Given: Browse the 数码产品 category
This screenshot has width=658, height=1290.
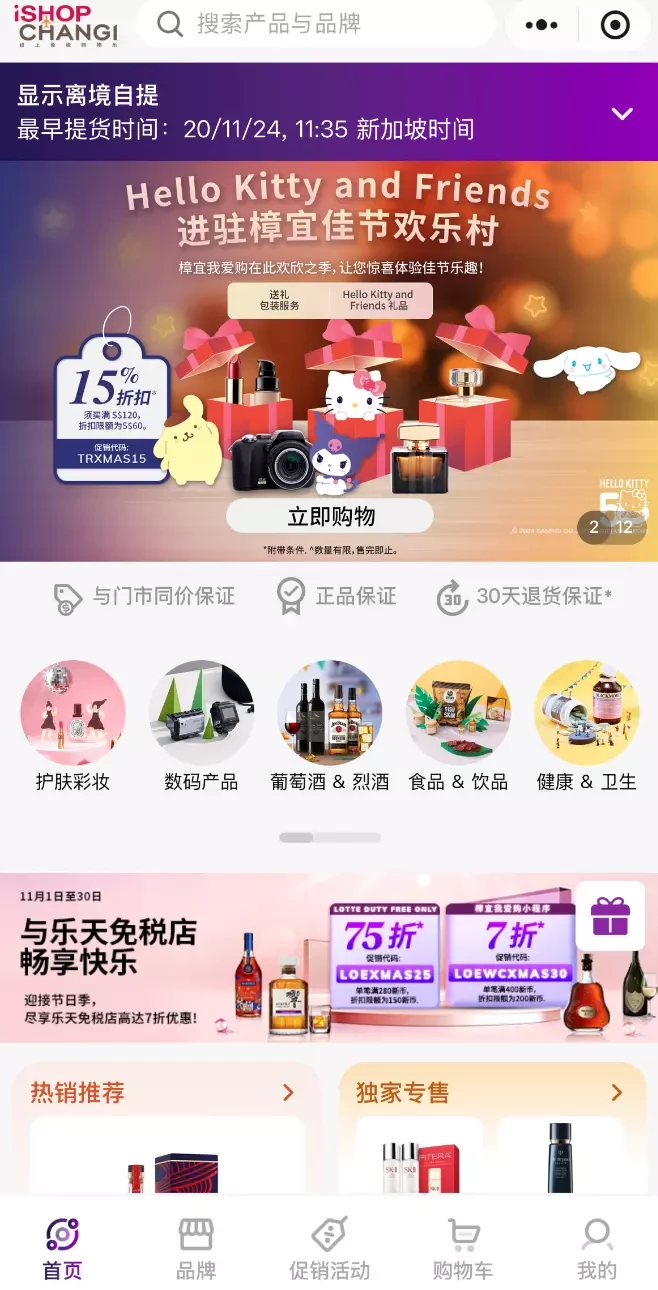Looking at the screenshot, I should click(201, 727).
